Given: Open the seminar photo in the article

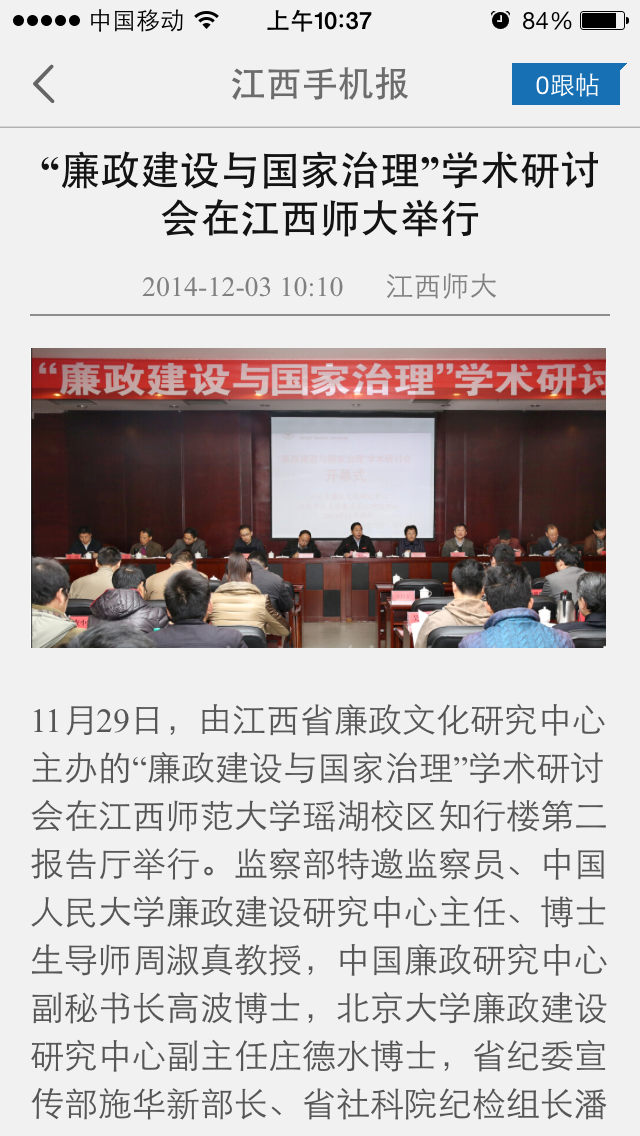Looking at the screenshot, I should tap(318, 497).
